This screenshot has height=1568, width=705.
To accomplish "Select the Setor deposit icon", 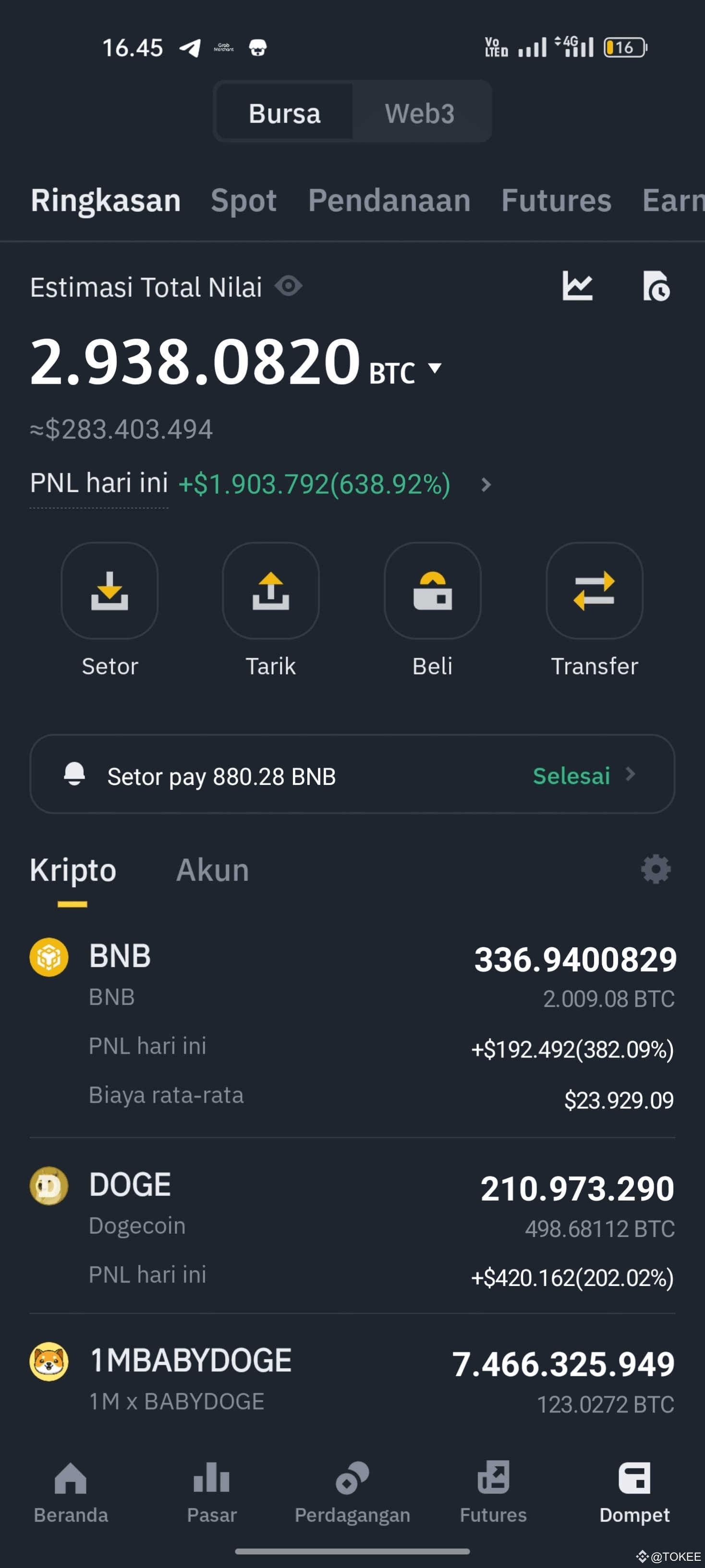I will (x=109, y=591).
